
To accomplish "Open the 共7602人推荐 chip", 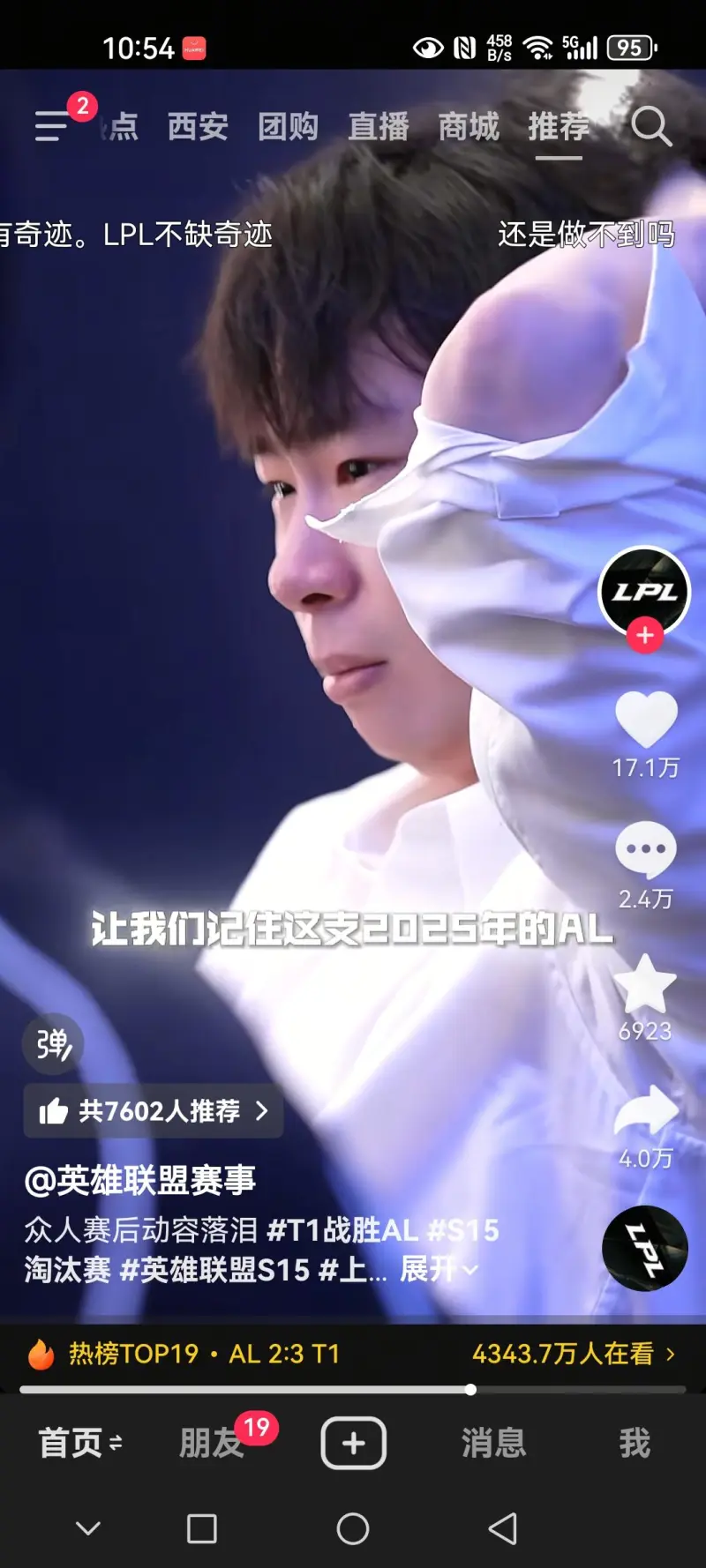I will point(154,1111).
